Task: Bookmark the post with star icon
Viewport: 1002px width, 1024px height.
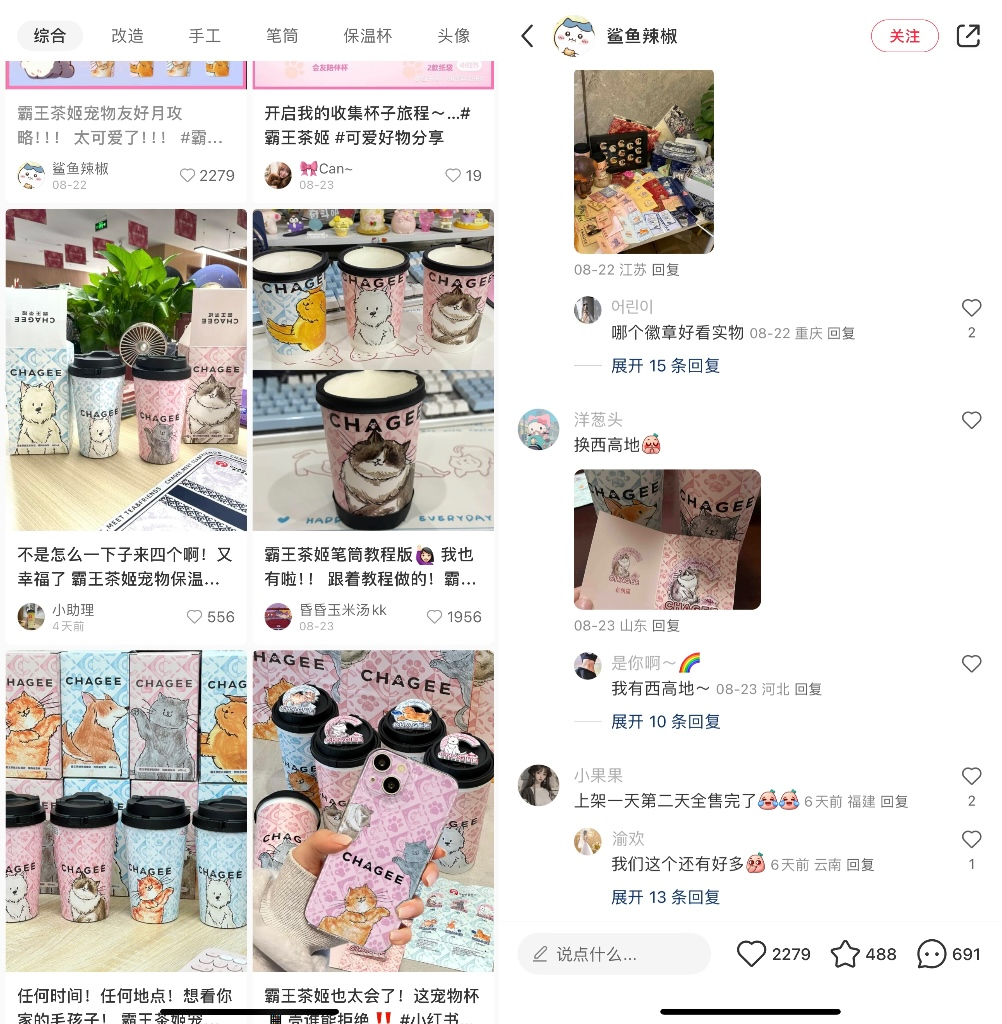Action: click(845, 954)
